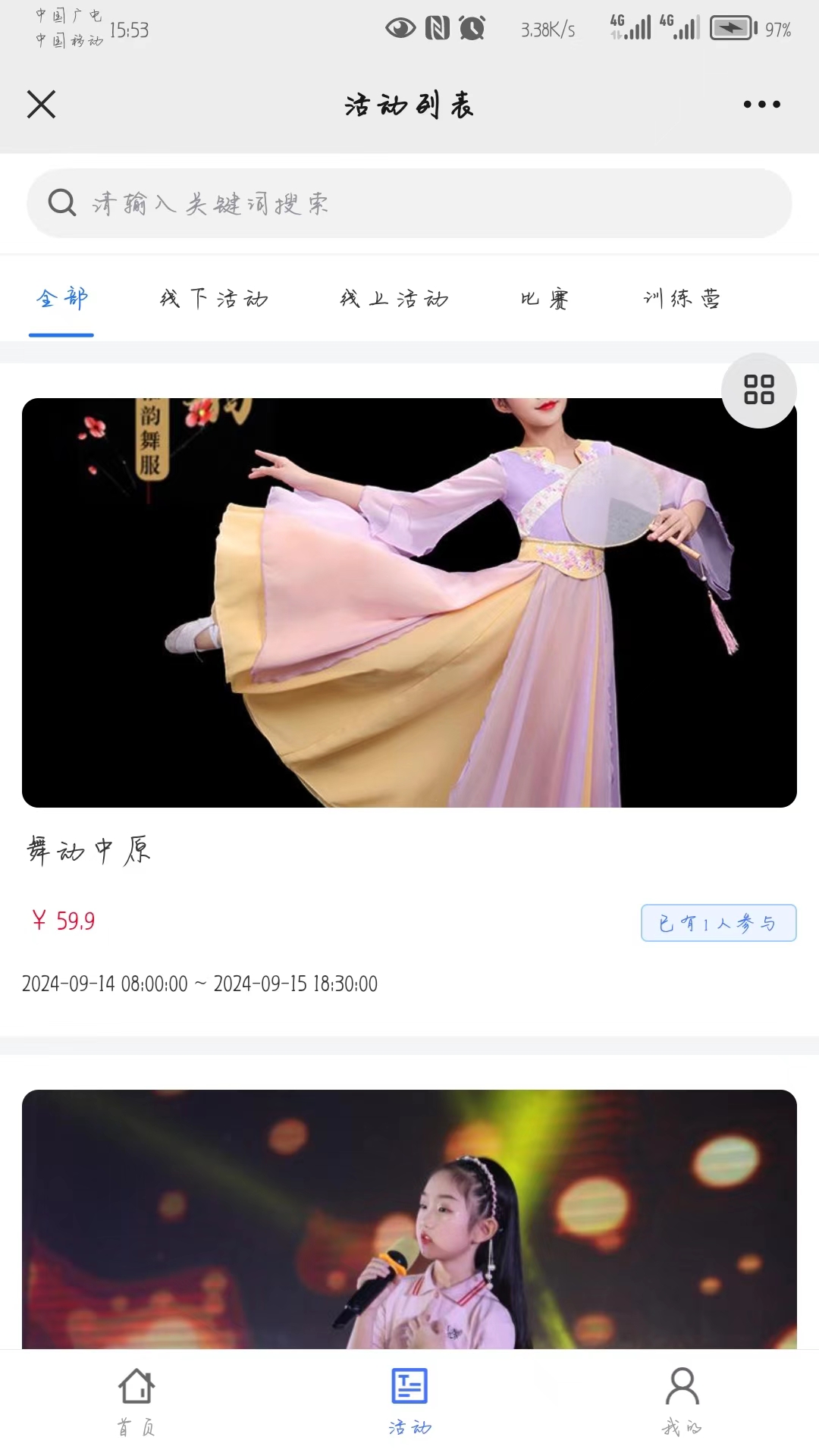Switch to the 线下活动 tab
Image resolution: width=819 pixels, height=1456 pixels.
214,299
